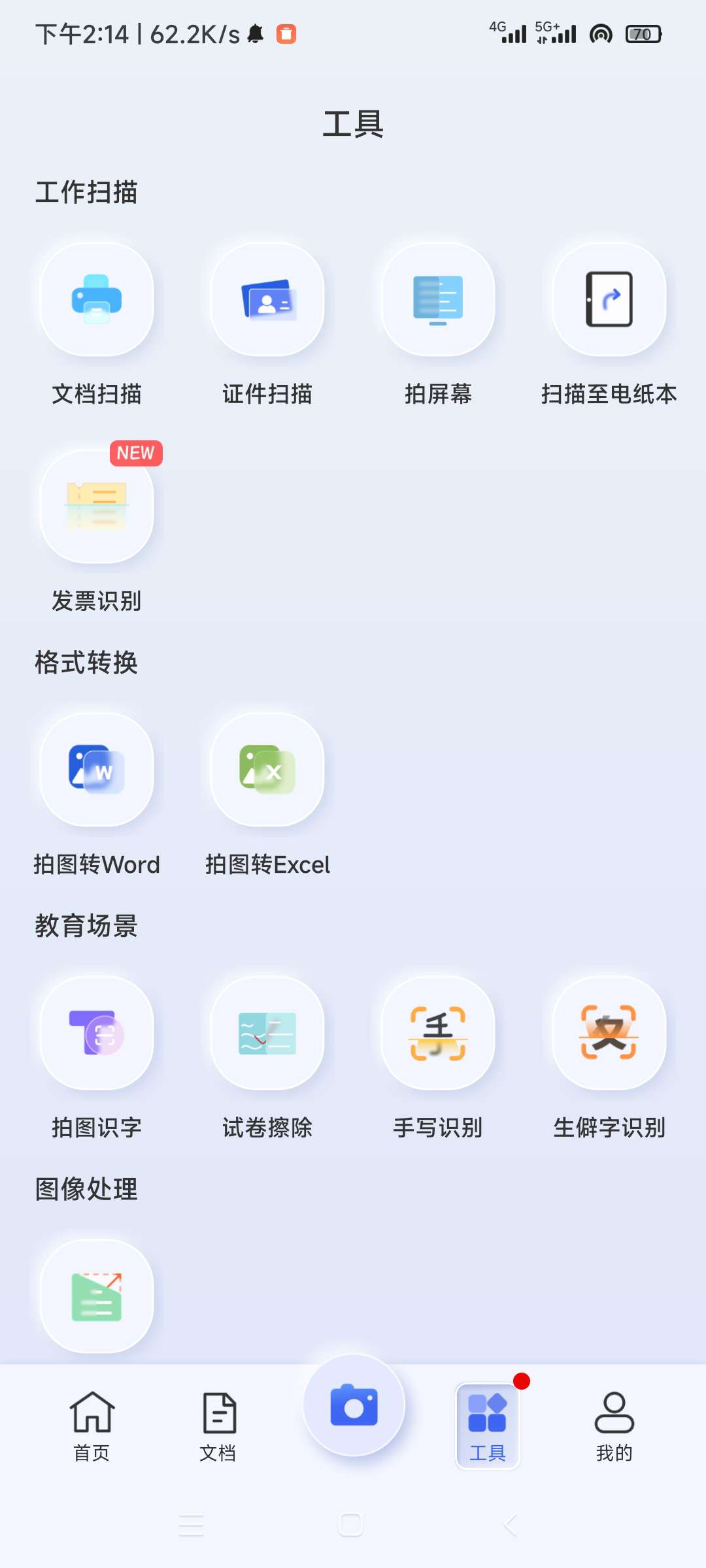Viewport: 706px width, 1568px height.
Task: Open 扫描至电纸本 scan to e-paper
Action: coord(609,300)
